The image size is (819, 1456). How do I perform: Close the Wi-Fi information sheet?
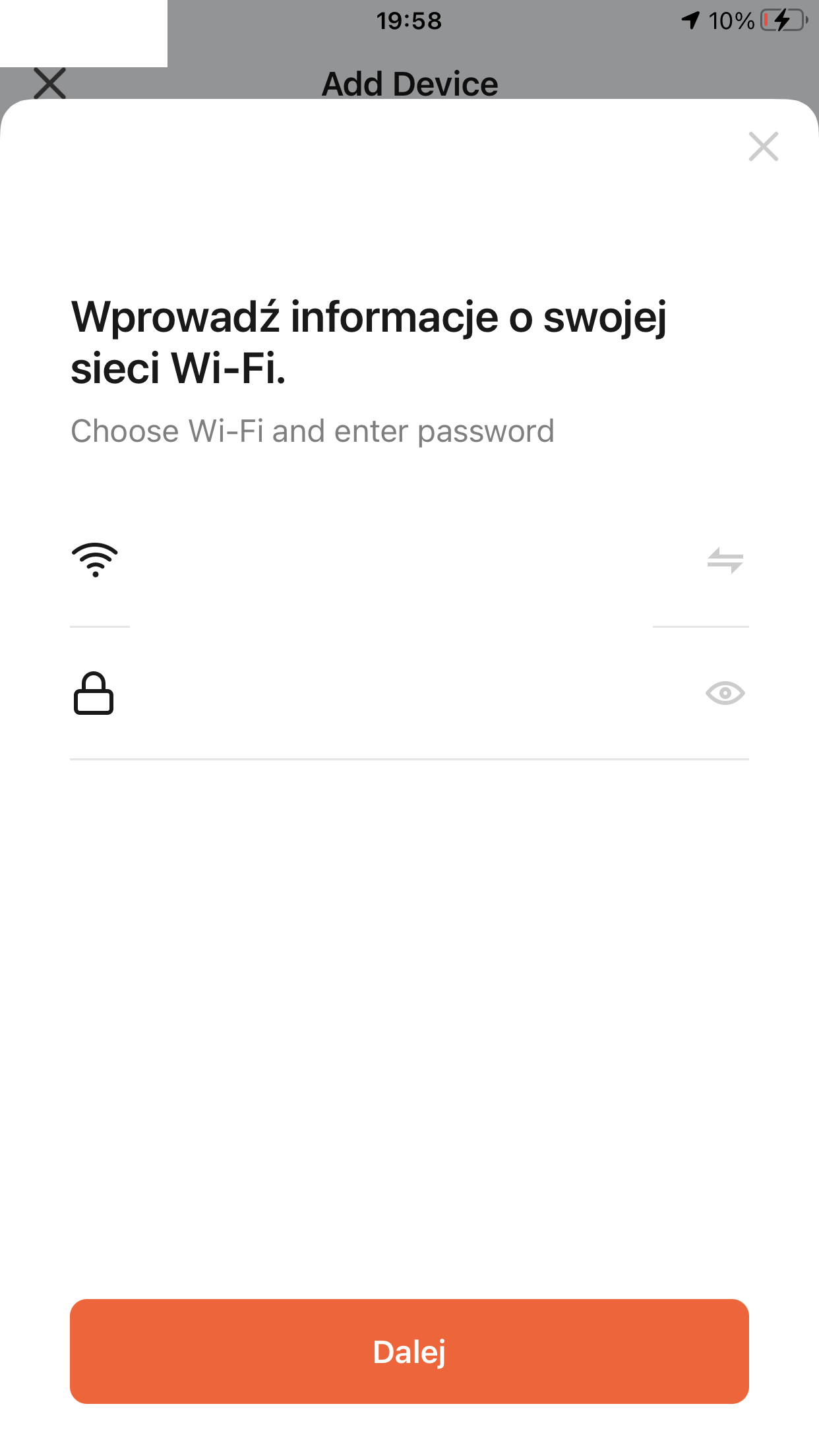point(764,146)
